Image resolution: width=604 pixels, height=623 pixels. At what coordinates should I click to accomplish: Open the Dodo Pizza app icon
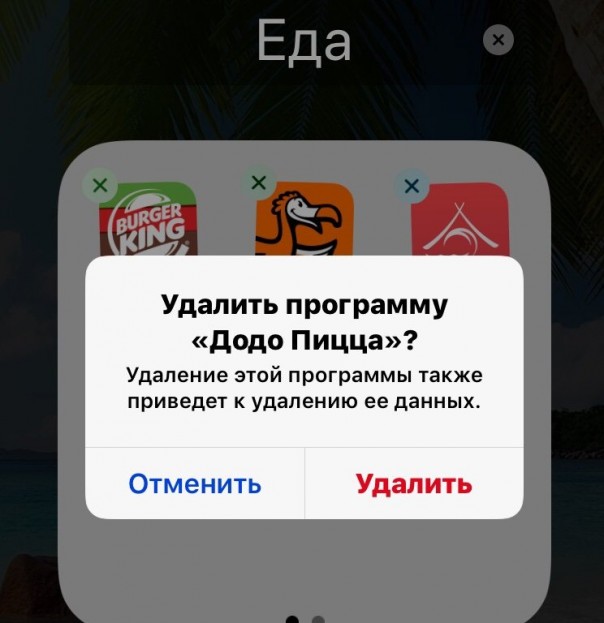coord(304,222)
